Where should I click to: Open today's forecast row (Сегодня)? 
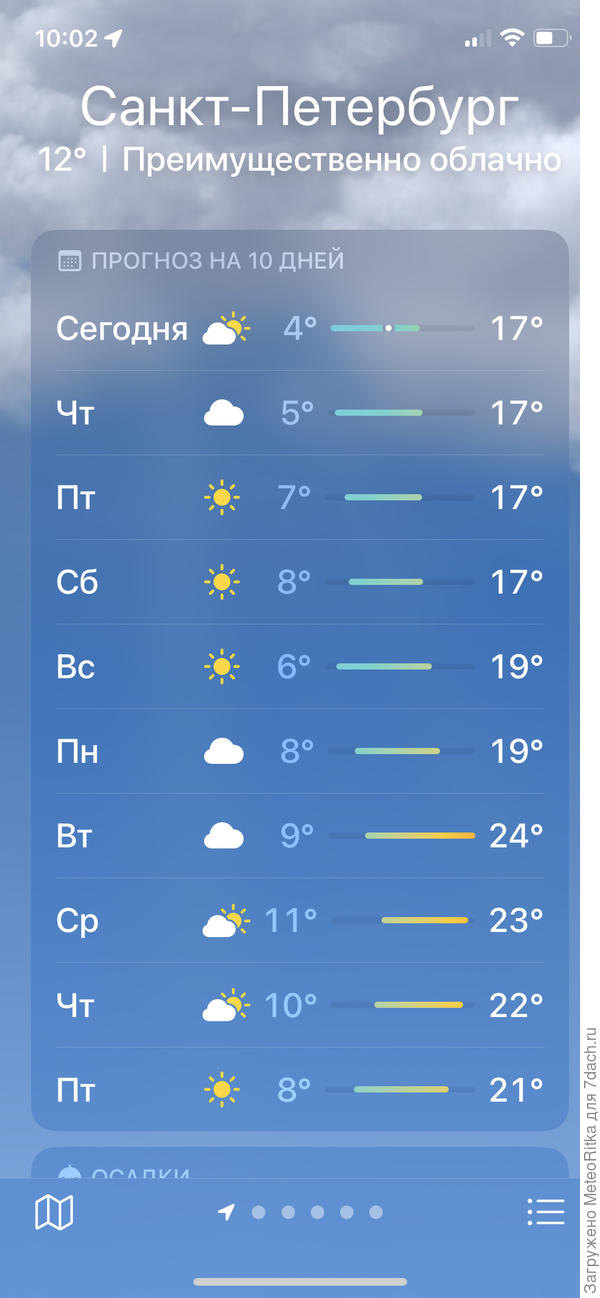pos(300,328)
